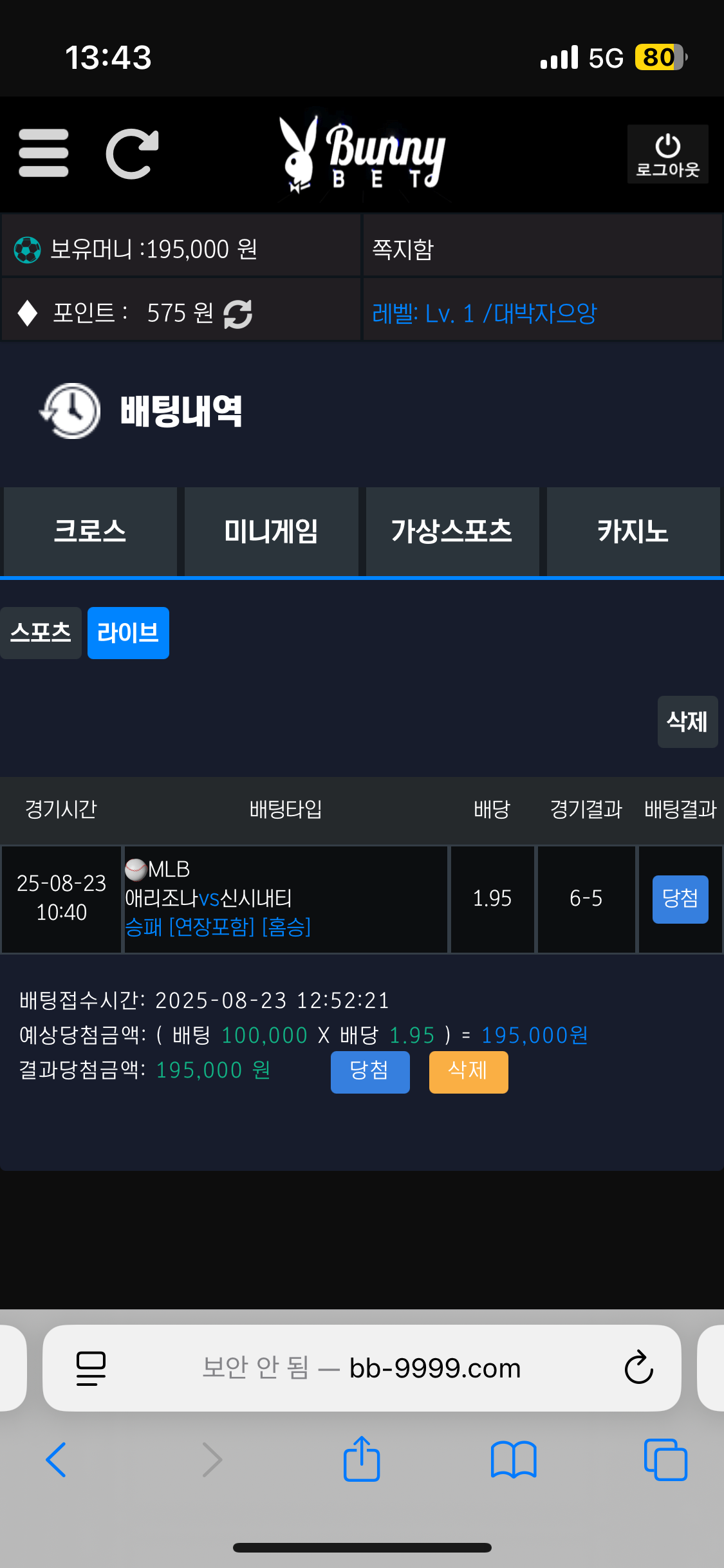Switch to the 카지노 tab

click(633, 532)
